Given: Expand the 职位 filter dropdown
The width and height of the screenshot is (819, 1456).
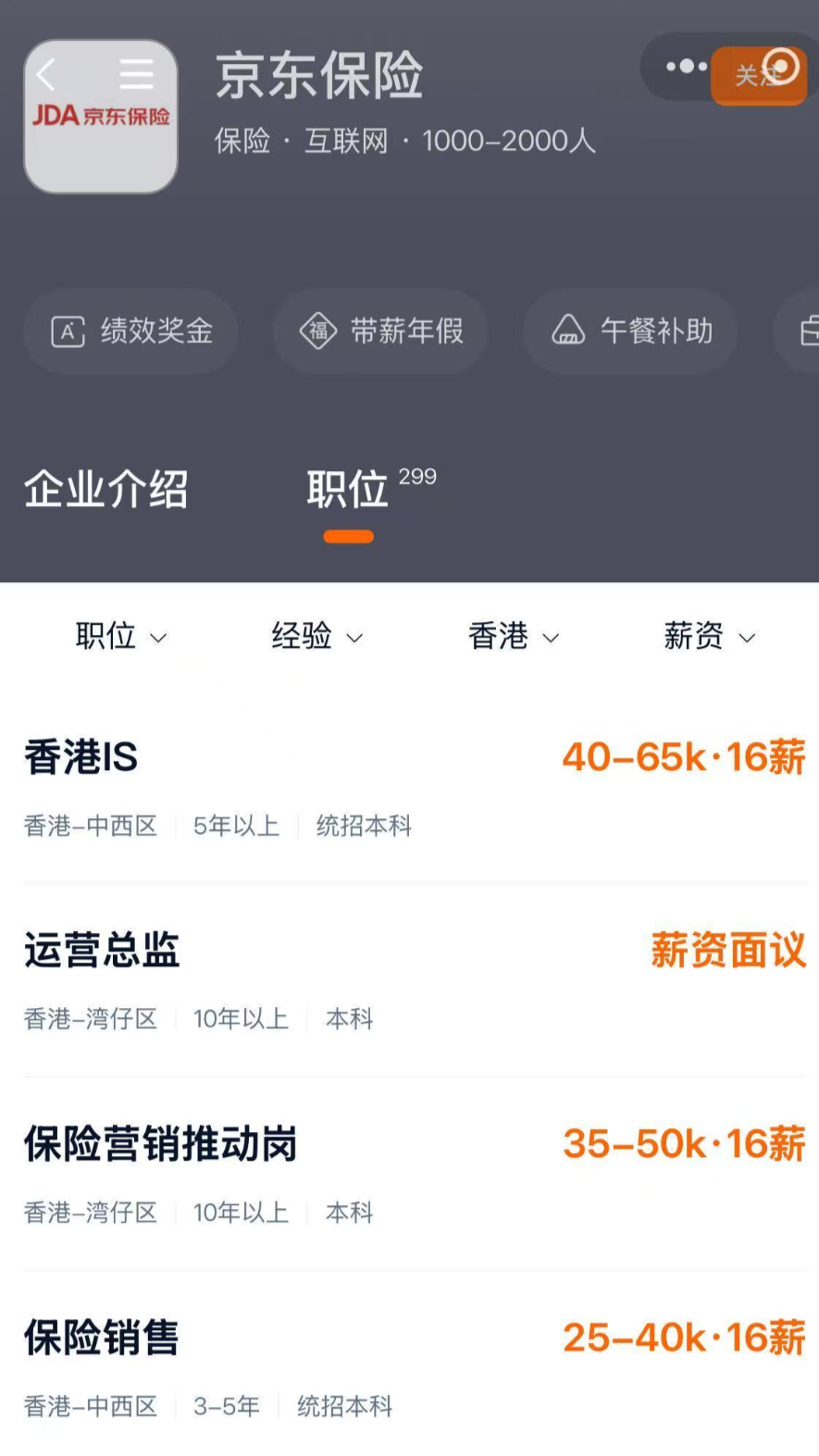Looking at the screenshot, I should click(120, 636).
